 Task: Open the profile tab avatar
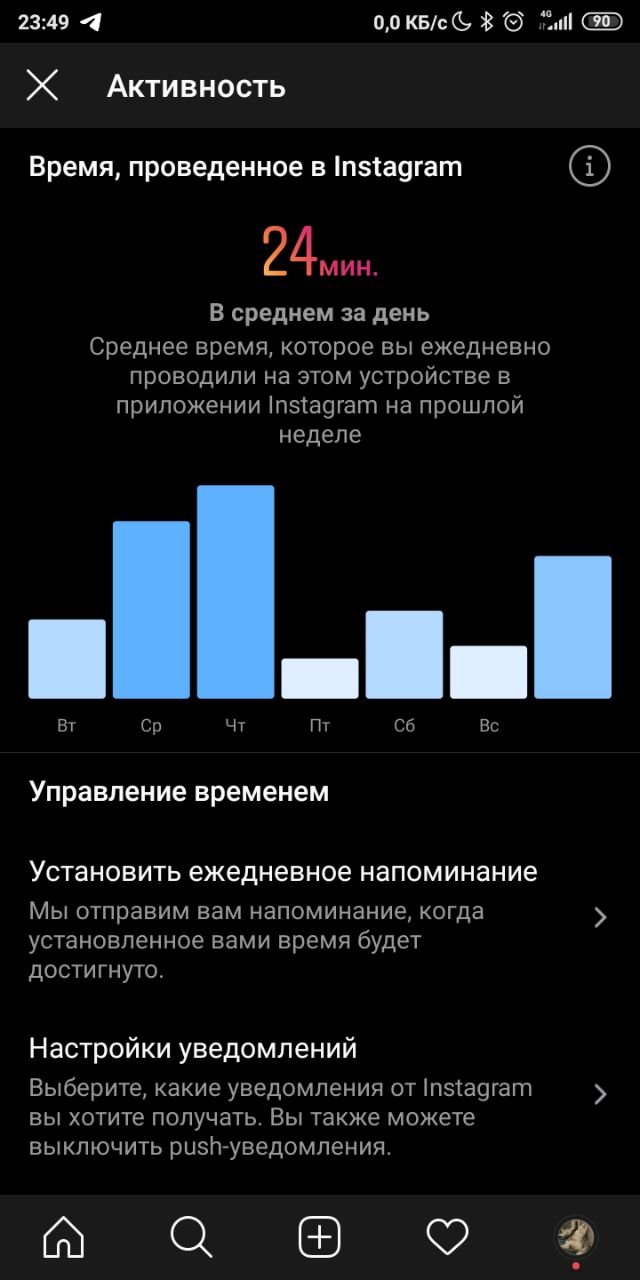575,1237
